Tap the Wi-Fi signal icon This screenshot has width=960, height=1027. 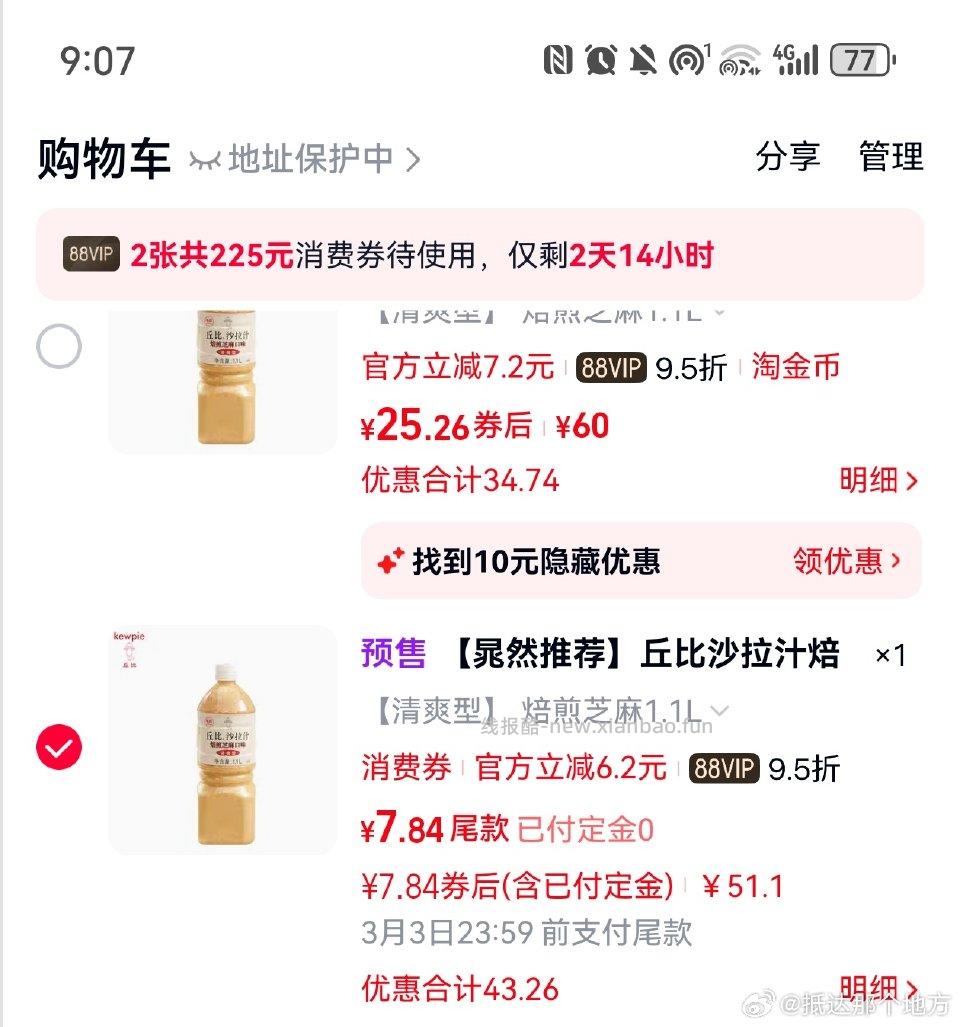coord(742,62)
